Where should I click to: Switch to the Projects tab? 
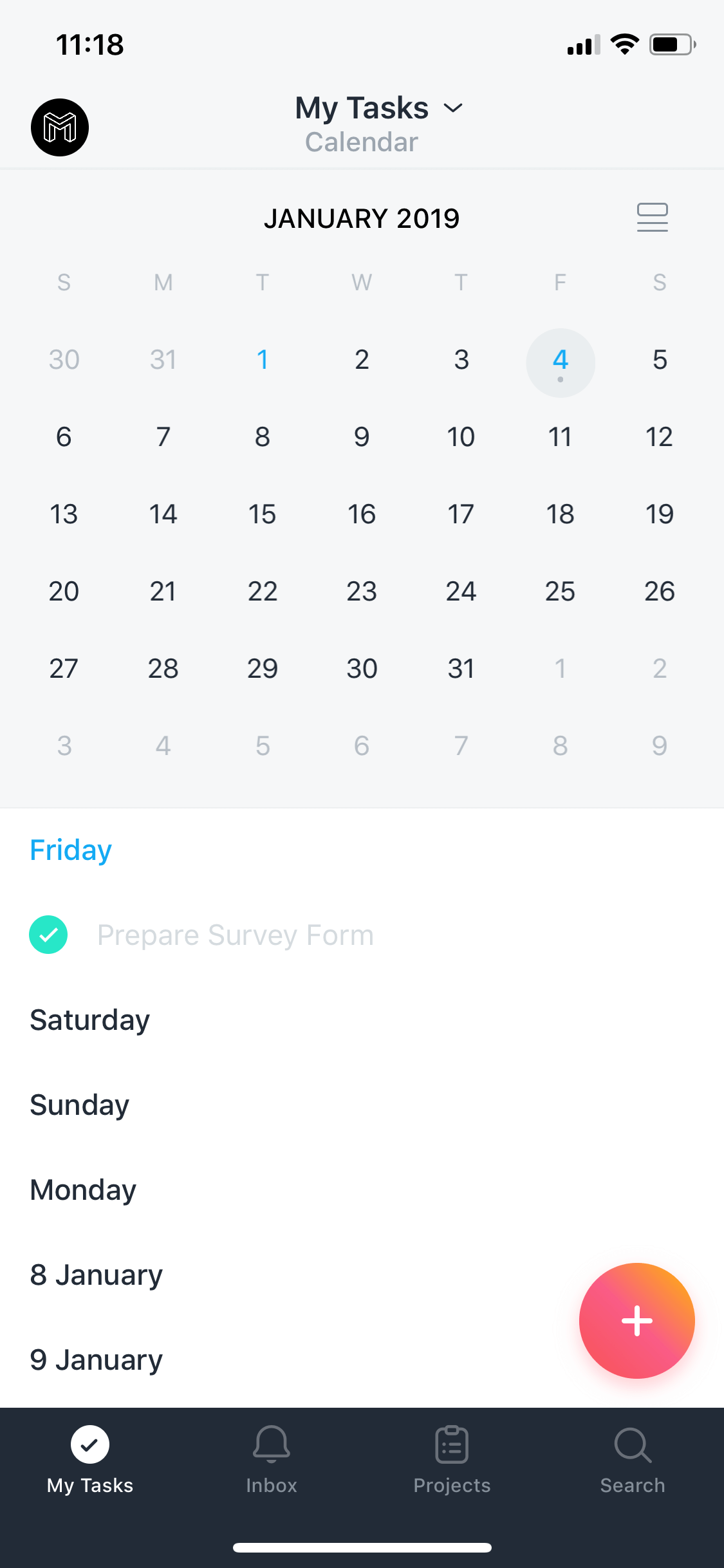452,1460
